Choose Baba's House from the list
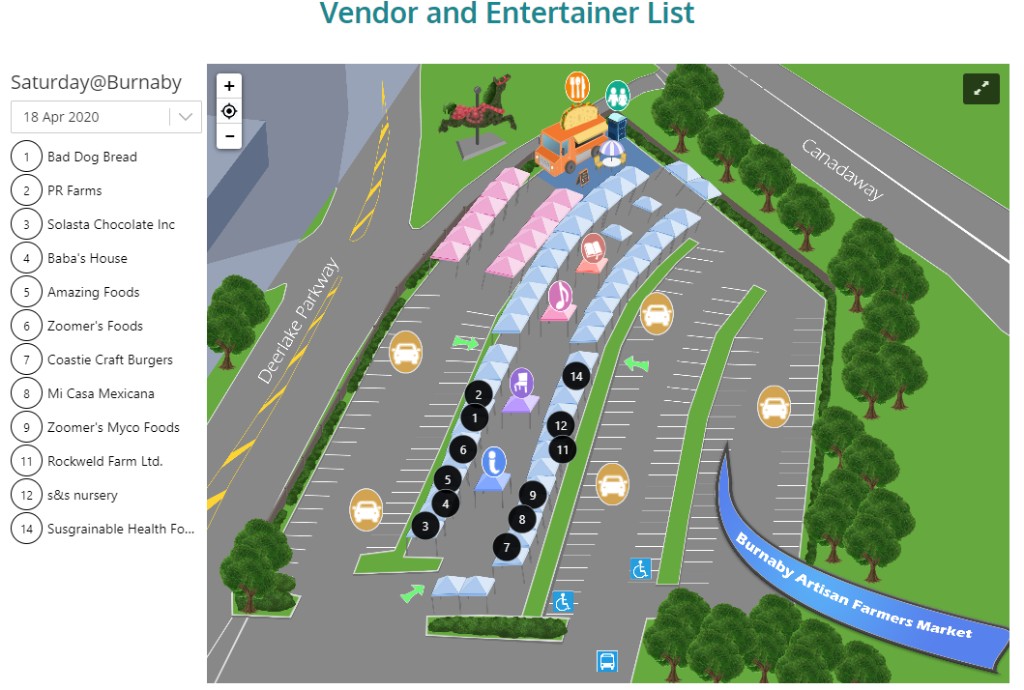Viewport: 1024px width, 690px height. pos(87,258)
